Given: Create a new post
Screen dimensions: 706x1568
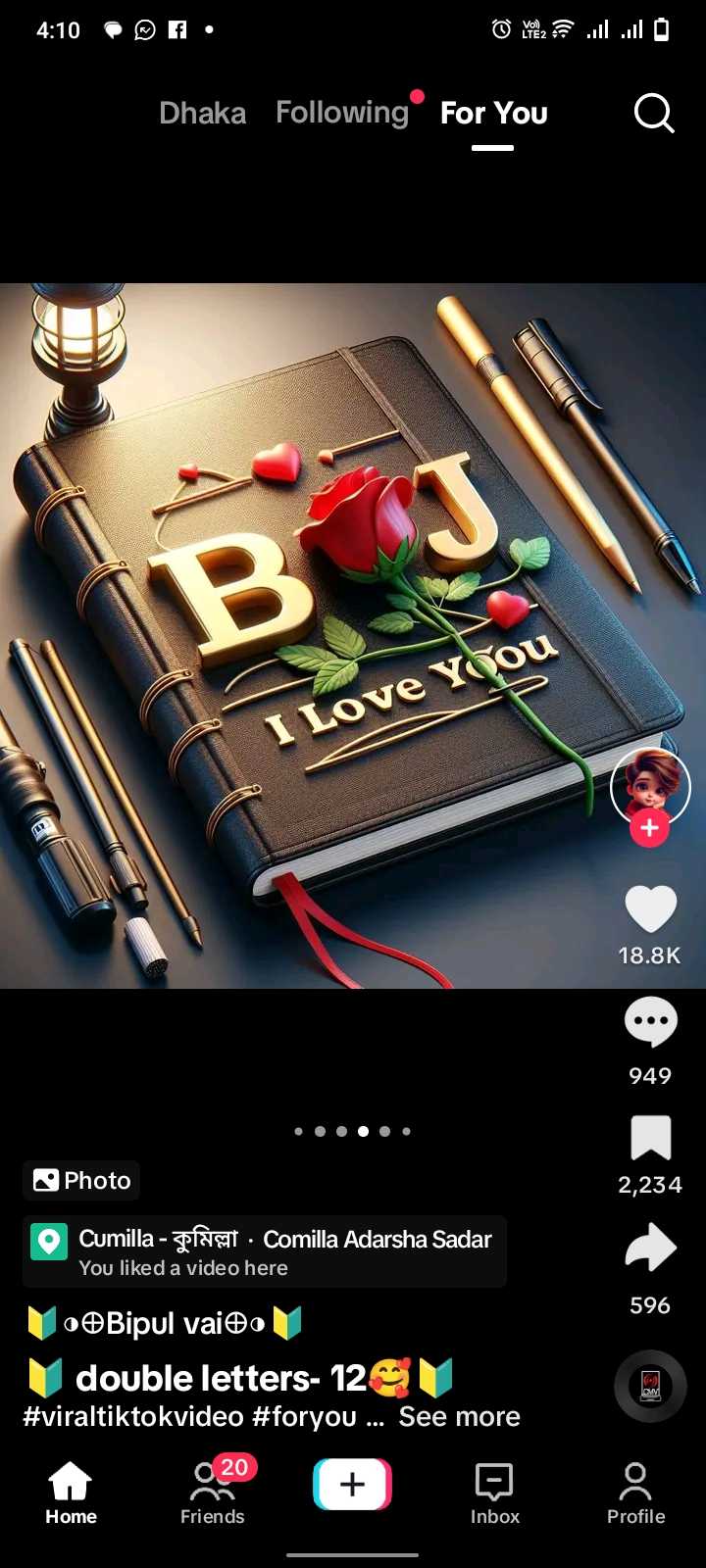Looking at the screenshot, I should click(x=352, y=1485).
